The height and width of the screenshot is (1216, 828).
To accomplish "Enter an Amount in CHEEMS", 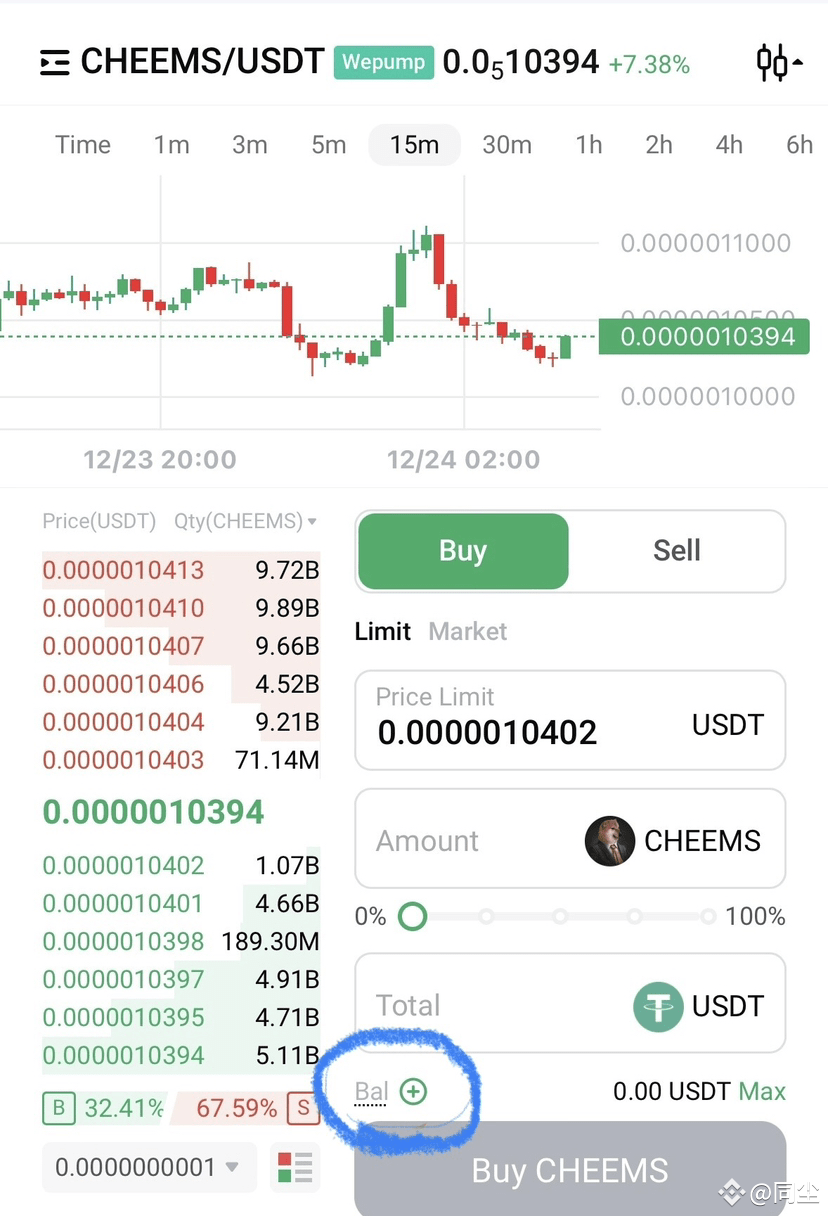I will [x=470, y=840].
